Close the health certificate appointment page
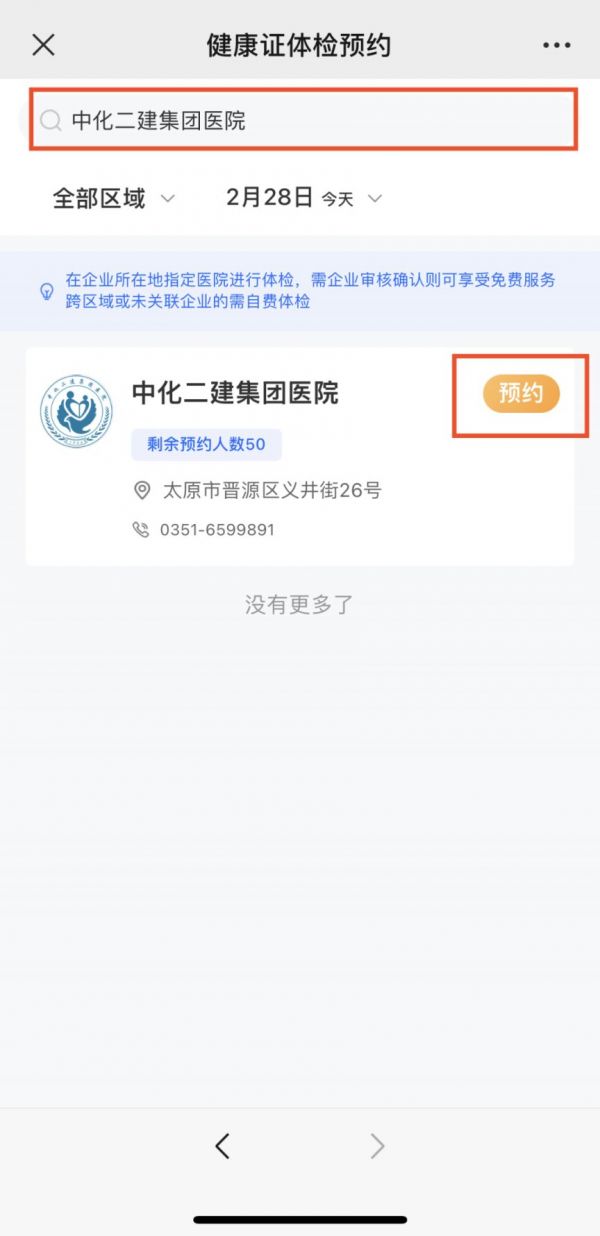 click(43, 45)
